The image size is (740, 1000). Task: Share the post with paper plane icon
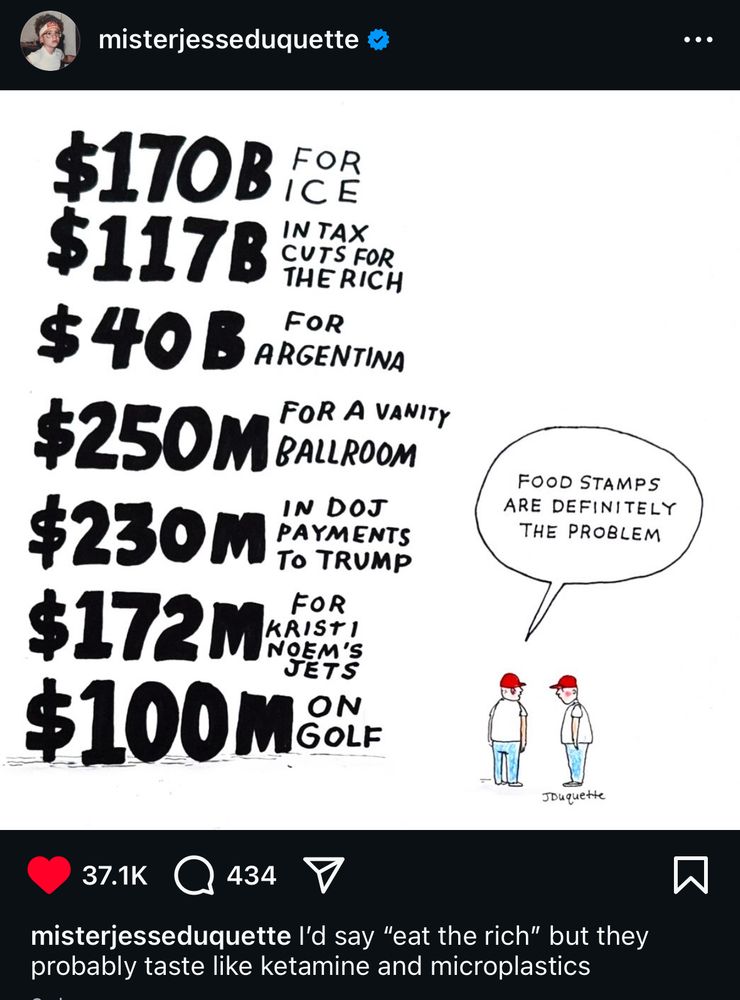coord(324,874)
